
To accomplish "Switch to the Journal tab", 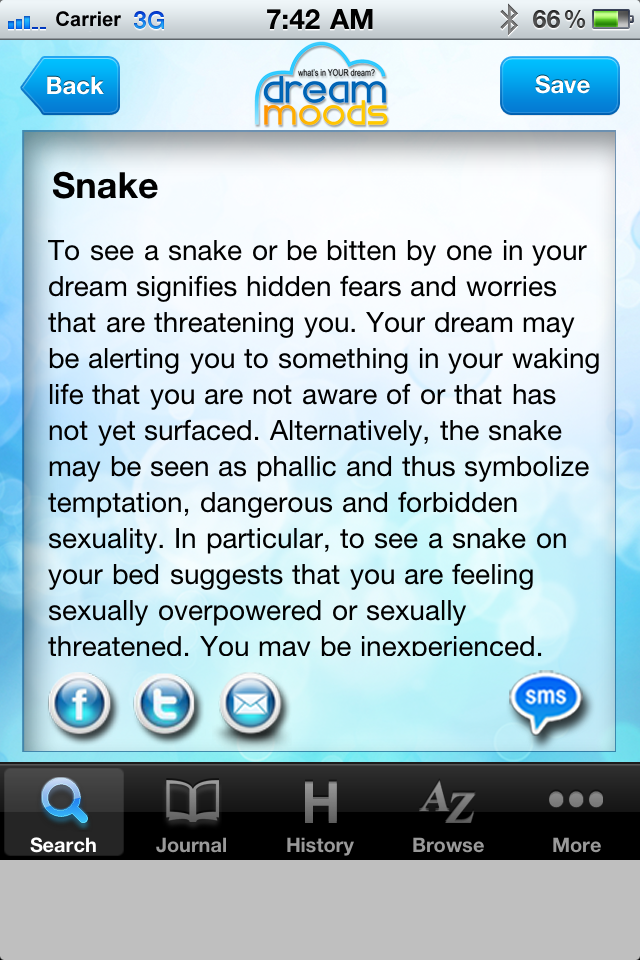I will pos(192,813).
